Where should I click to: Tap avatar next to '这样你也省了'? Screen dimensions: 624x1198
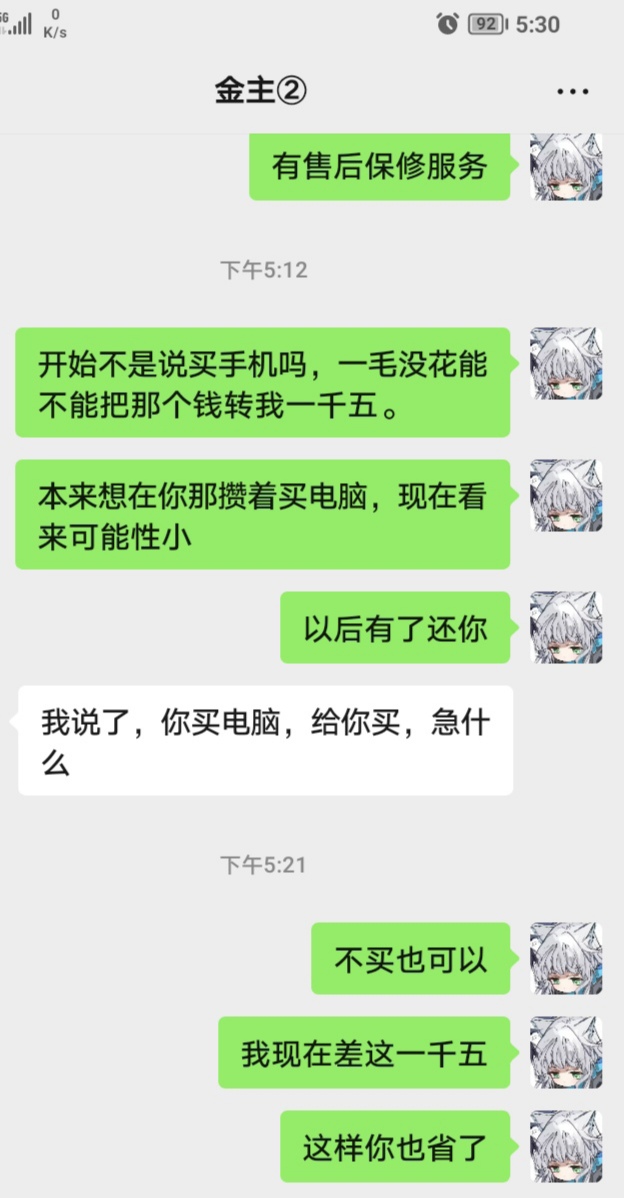566,1146
